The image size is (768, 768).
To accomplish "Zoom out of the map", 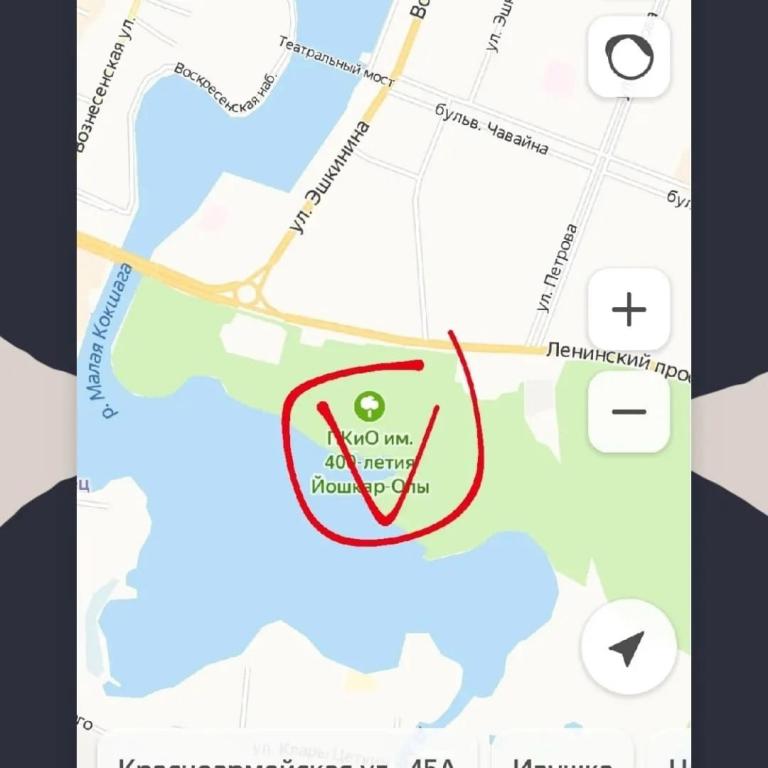I will (x=628, y=411).
